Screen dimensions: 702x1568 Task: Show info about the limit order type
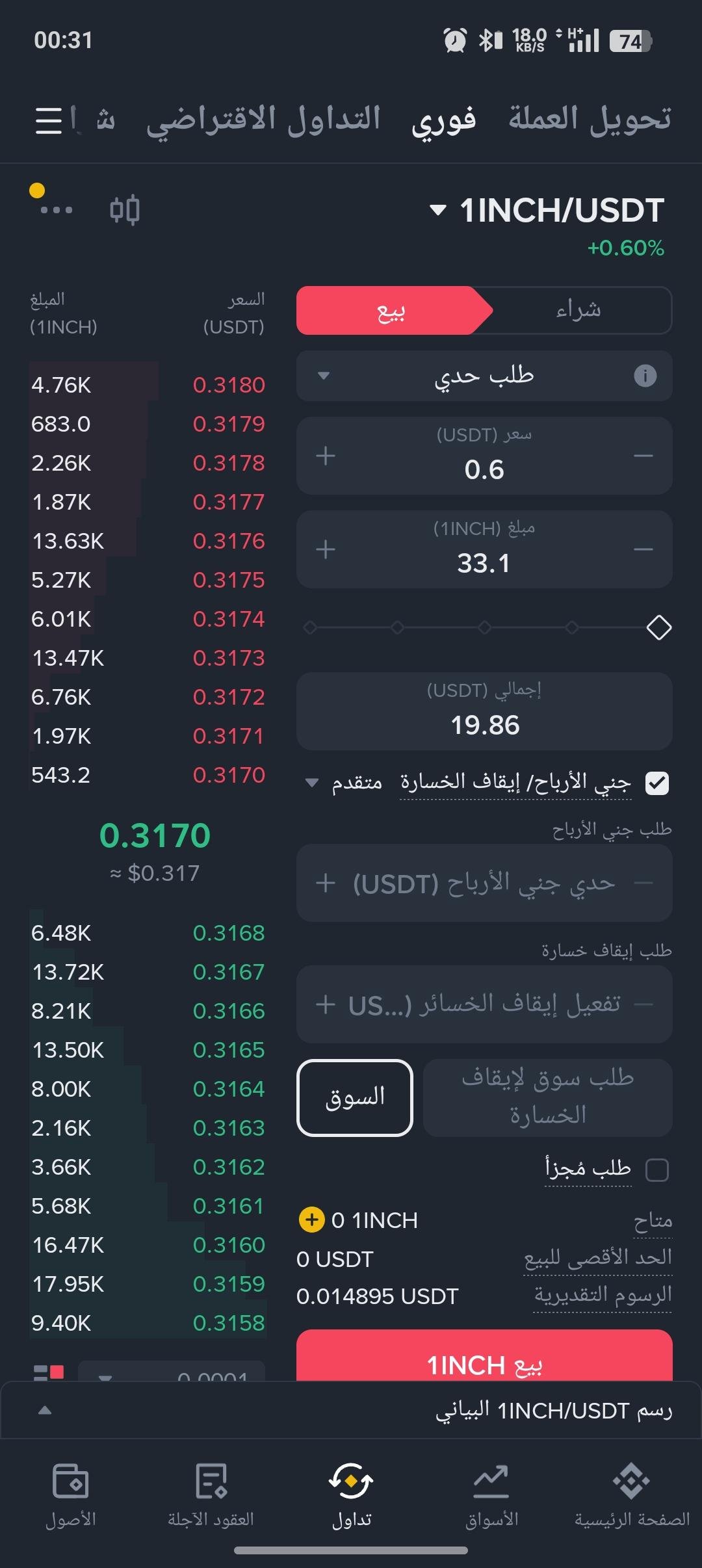645,376
